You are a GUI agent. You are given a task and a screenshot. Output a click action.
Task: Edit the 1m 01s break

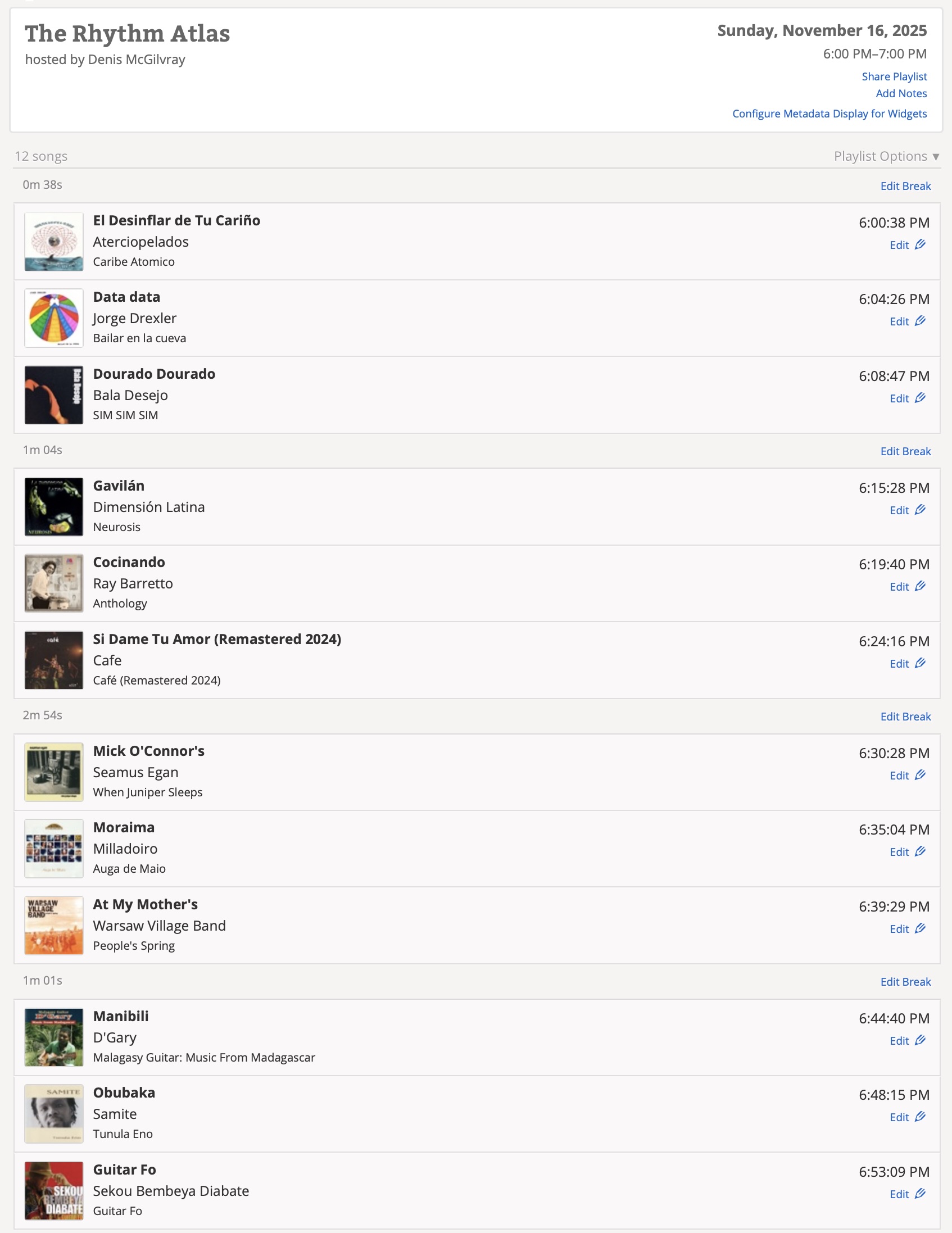tap(905, 982)
